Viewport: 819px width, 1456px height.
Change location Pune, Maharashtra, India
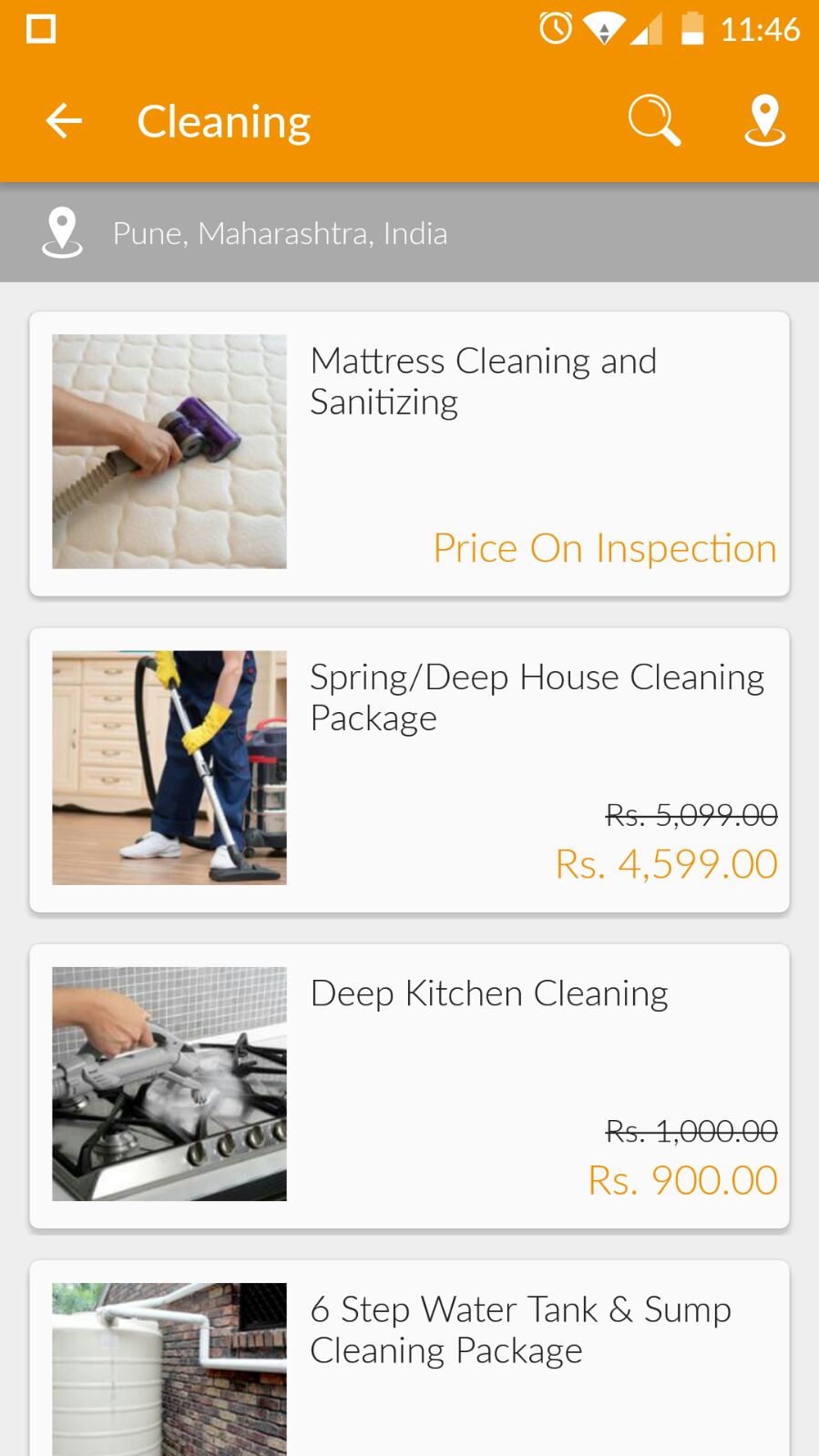[279, 233]
